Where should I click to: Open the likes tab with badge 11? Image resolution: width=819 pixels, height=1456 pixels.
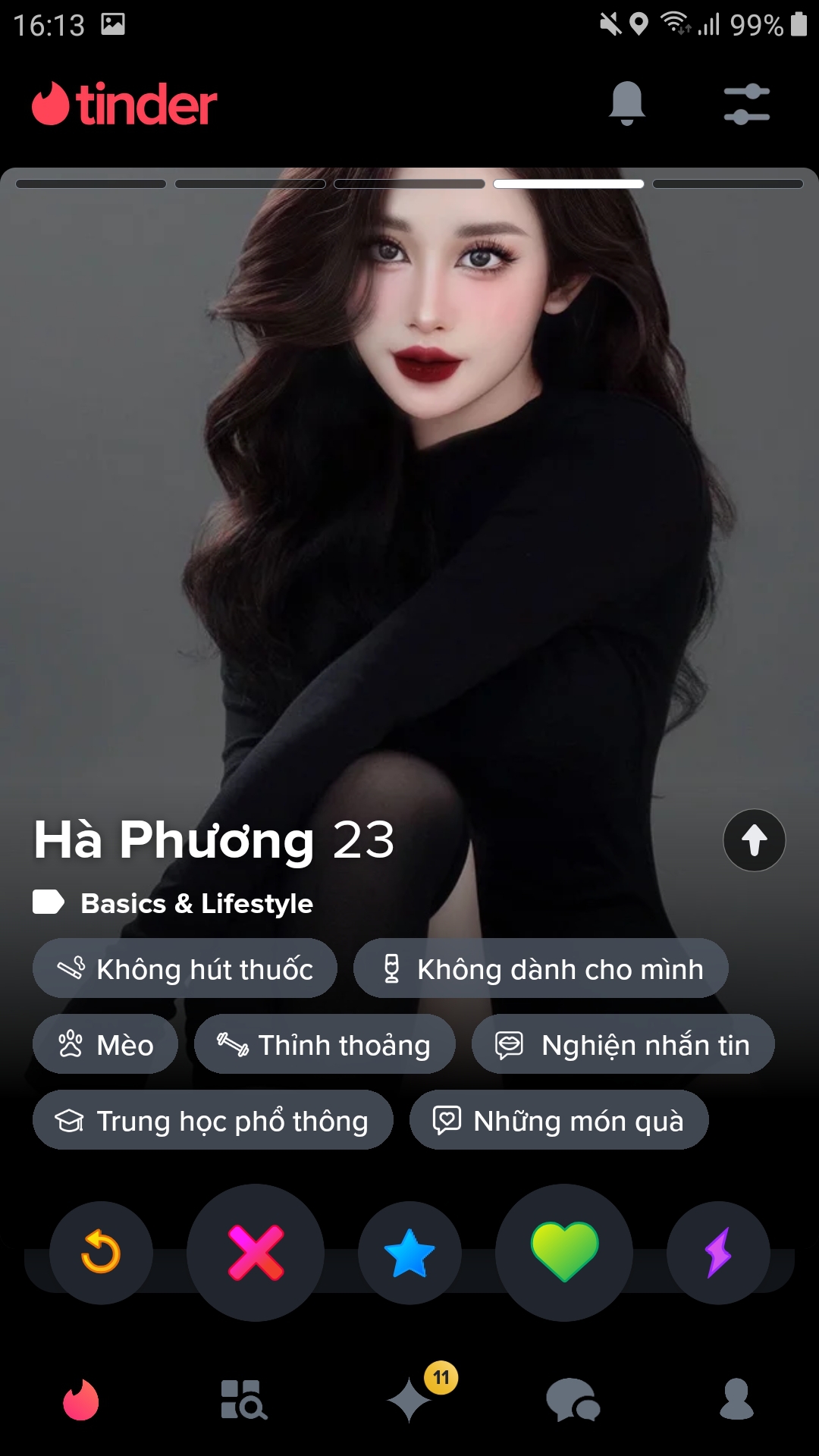[x=411, y=1400]
